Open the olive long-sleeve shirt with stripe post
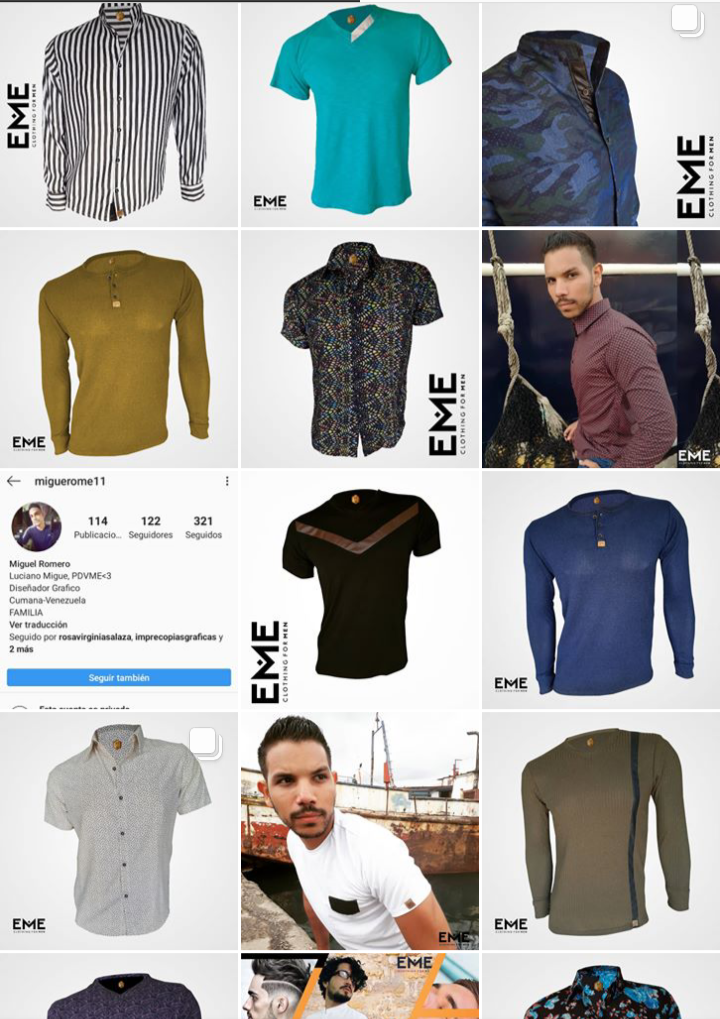720x1019 pixels. (600, 830)
